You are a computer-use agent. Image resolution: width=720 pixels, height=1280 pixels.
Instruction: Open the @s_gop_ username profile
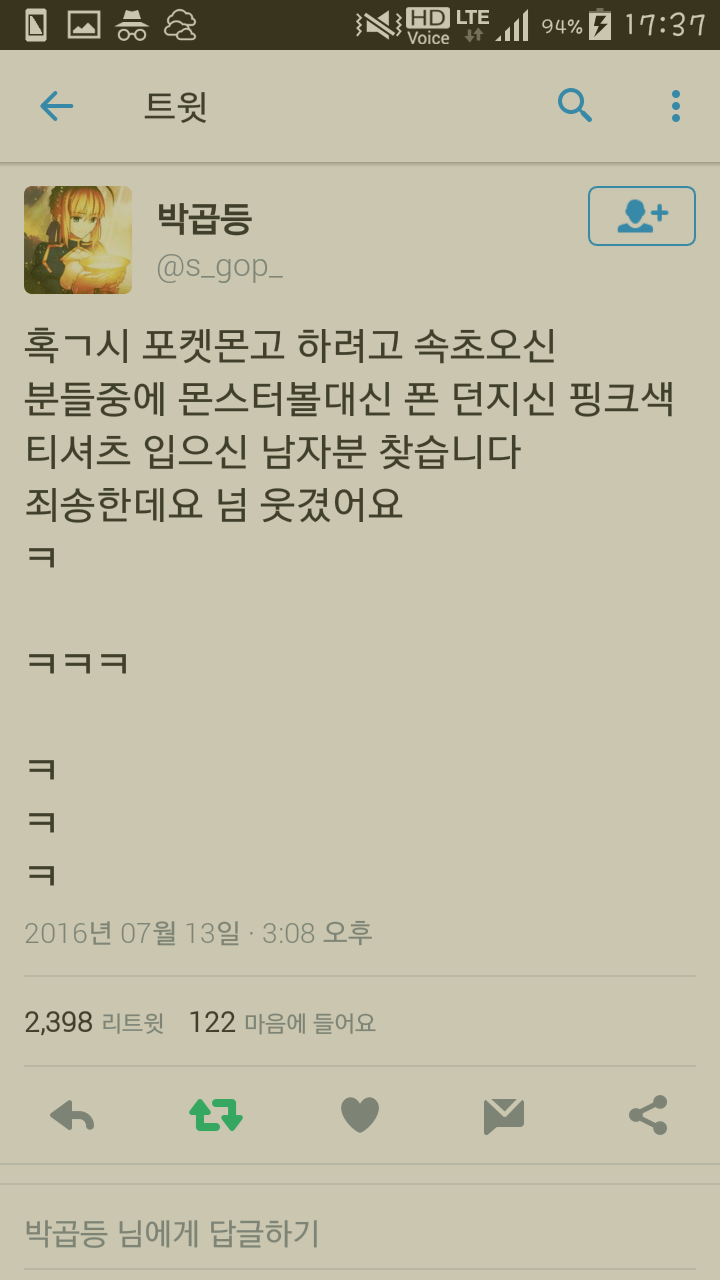(220, 268)
